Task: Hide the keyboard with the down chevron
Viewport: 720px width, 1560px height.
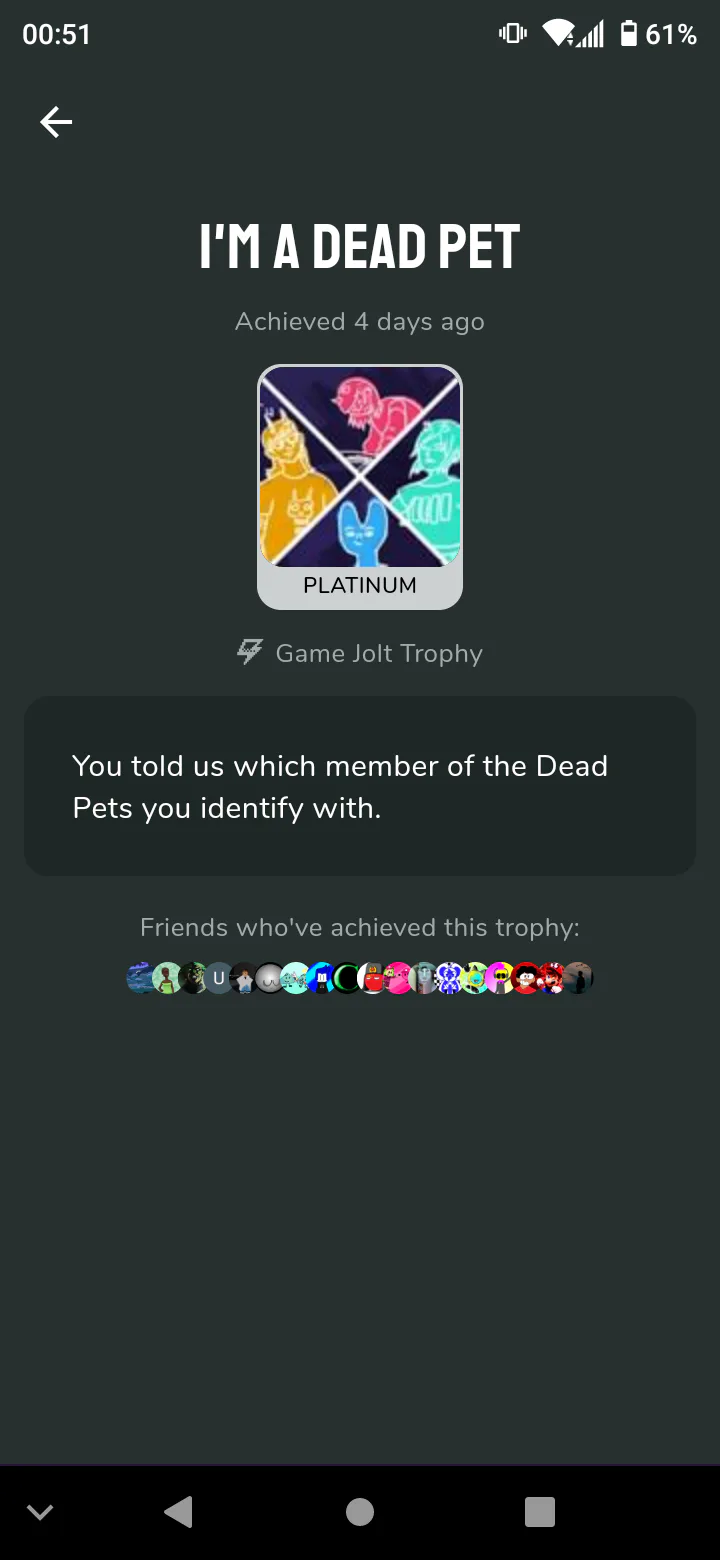Action: click(x=40, y=1512)
